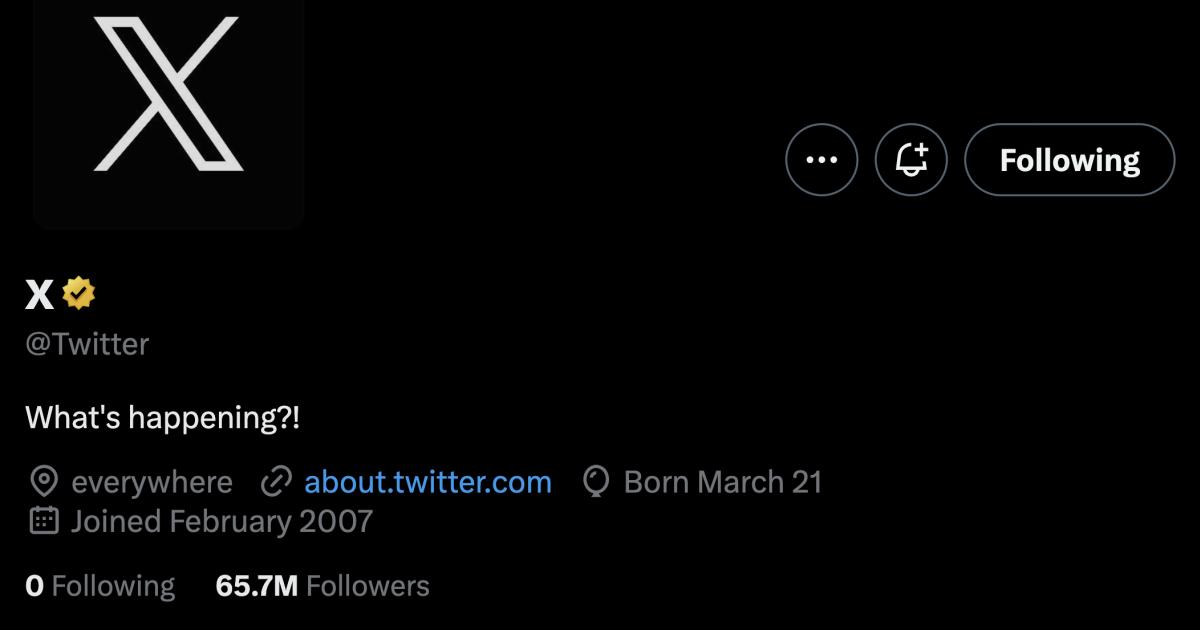This screenshot has width=1200, height=630.
Task: View the 0 Following list
Action: (99, 585)
